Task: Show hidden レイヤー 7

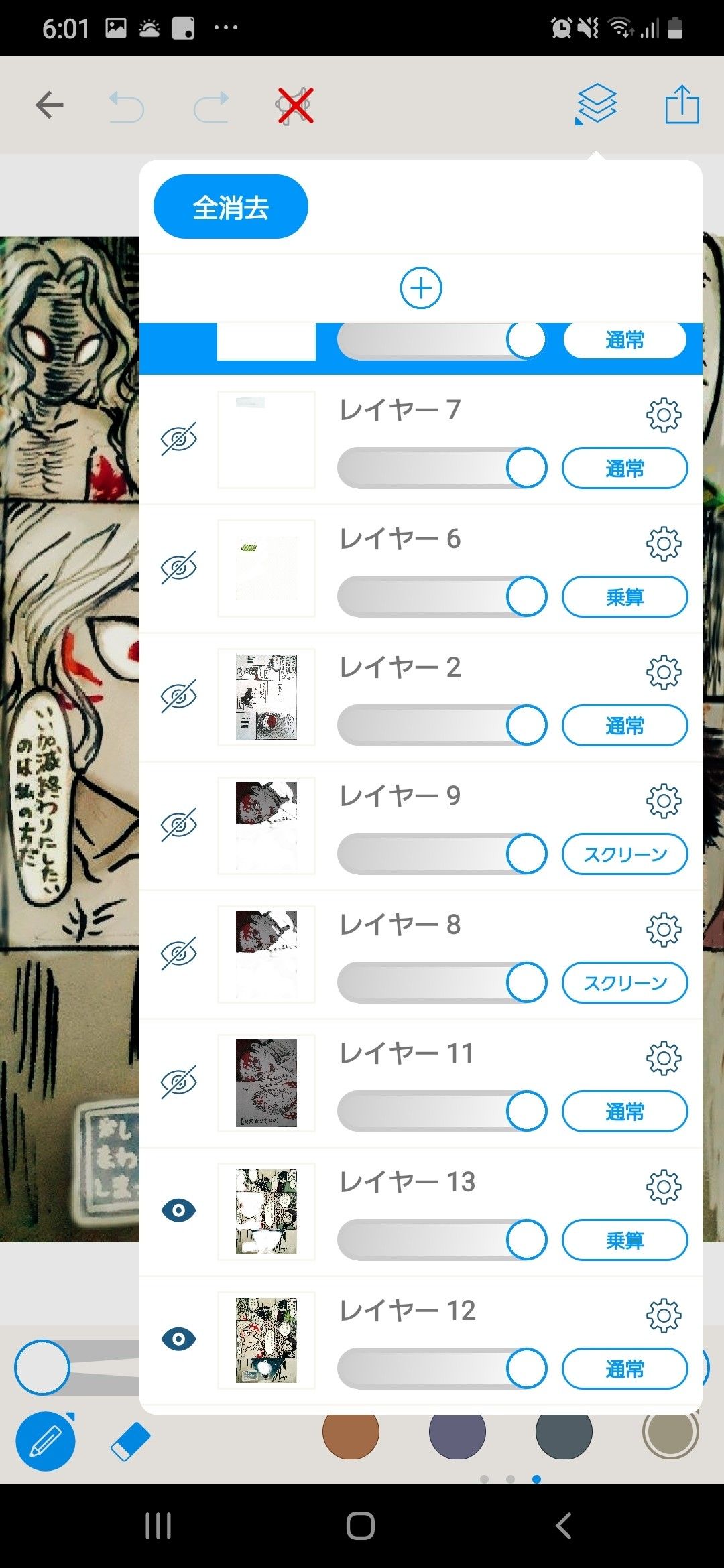Action: click(178, 439)
